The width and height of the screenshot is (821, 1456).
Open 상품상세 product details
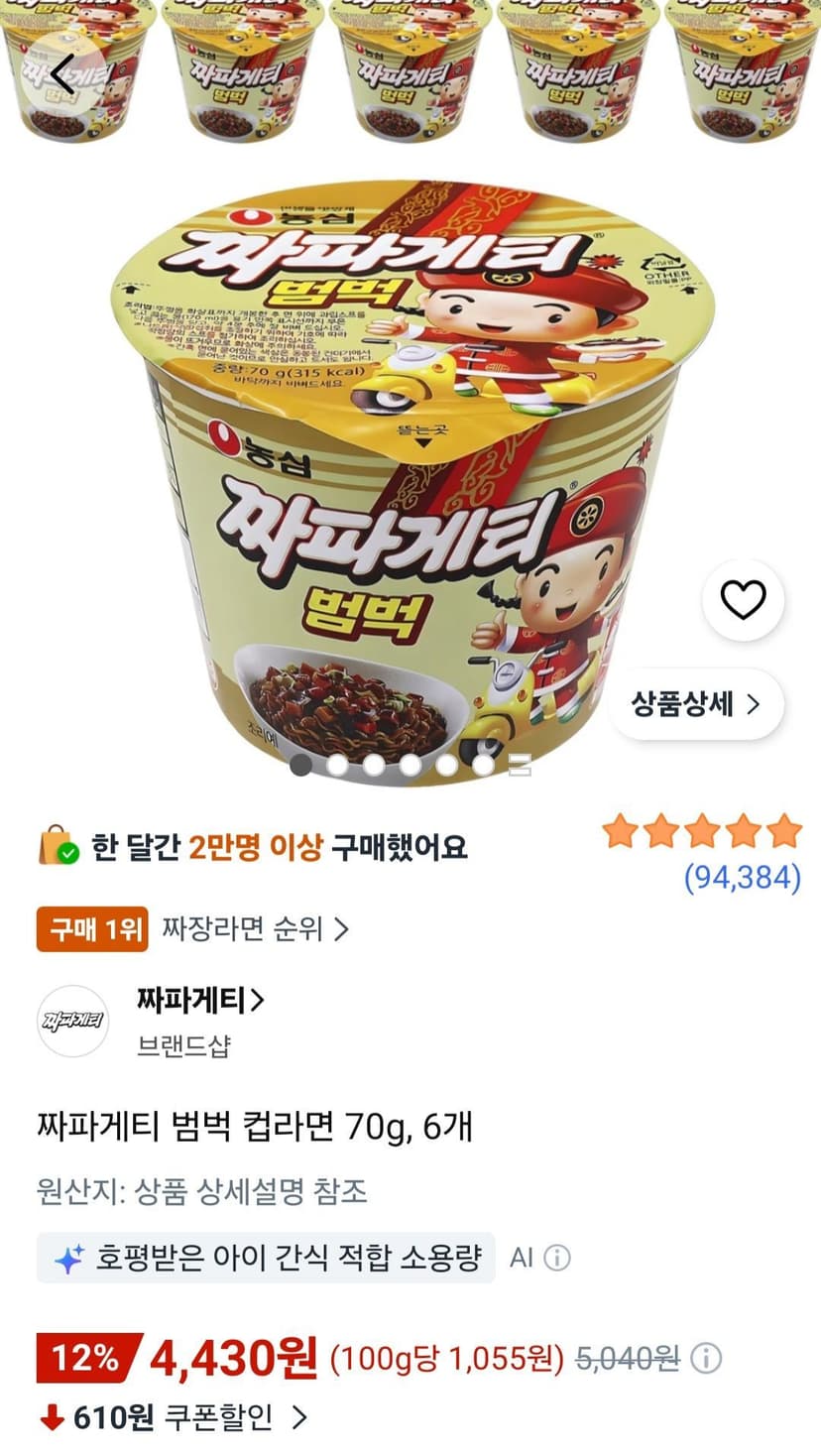(696, 704)
